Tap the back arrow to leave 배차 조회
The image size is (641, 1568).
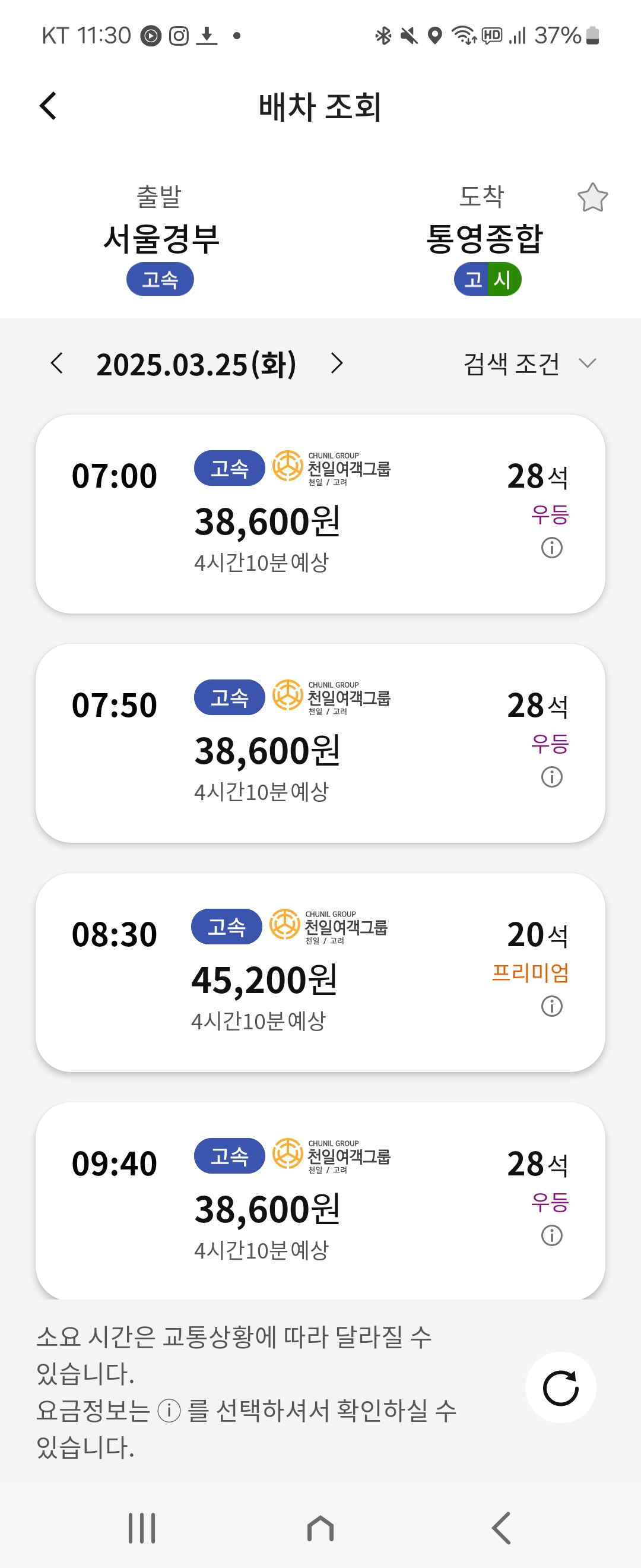47,105
